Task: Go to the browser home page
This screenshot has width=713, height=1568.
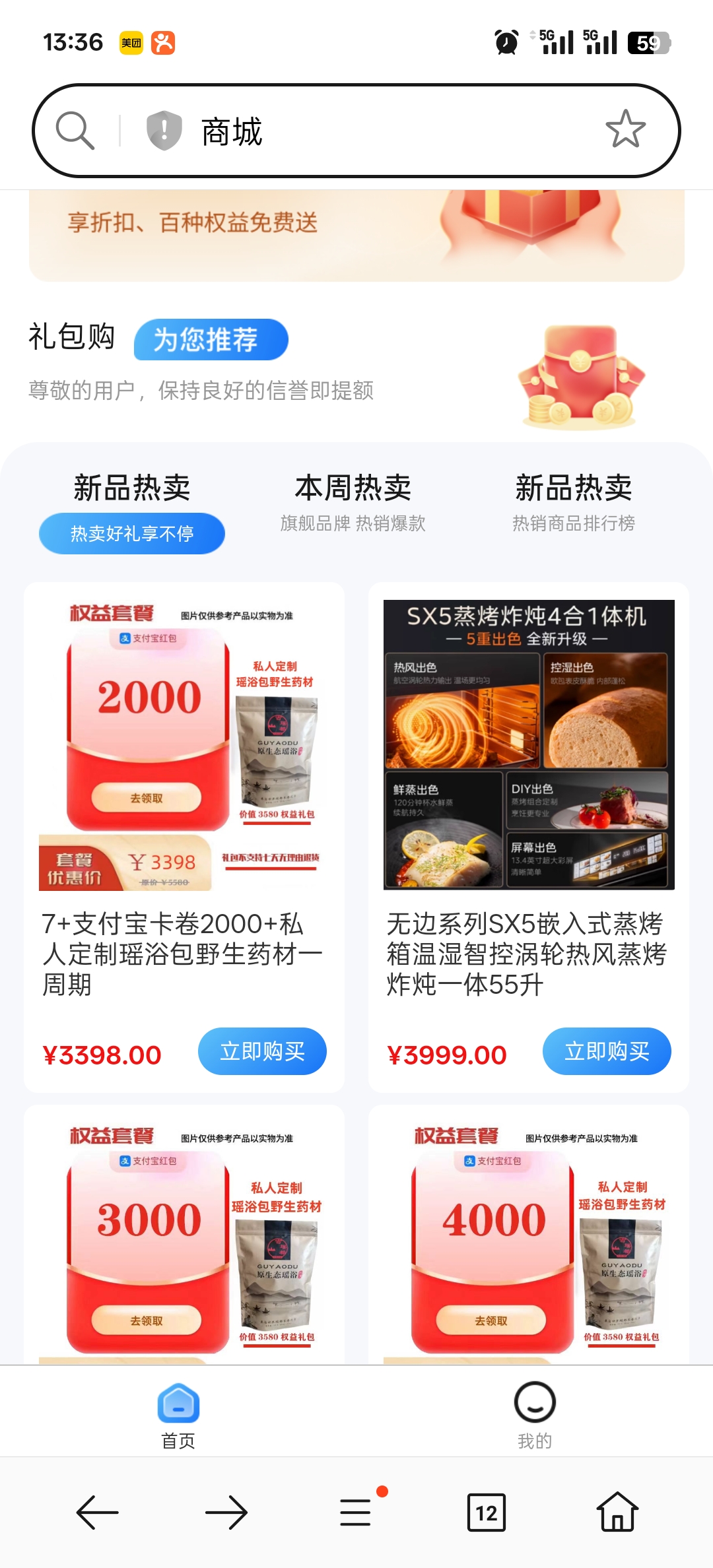Action: pos(617,1511)
